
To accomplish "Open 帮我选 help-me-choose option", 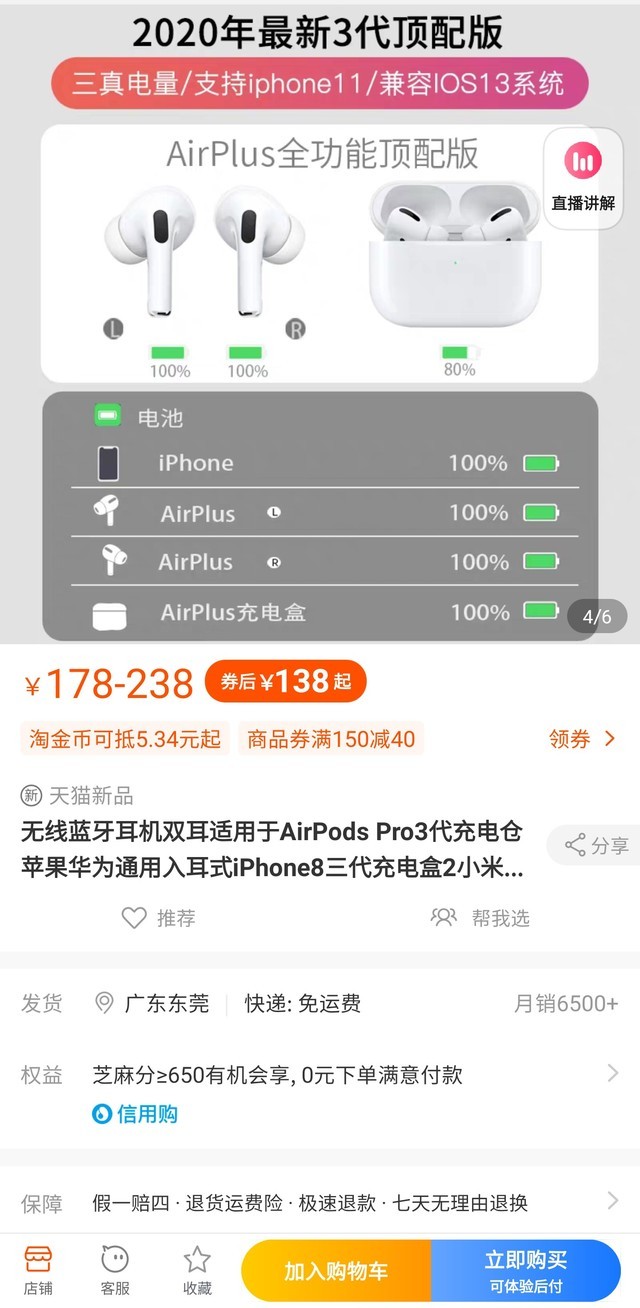I will [480, 917].
